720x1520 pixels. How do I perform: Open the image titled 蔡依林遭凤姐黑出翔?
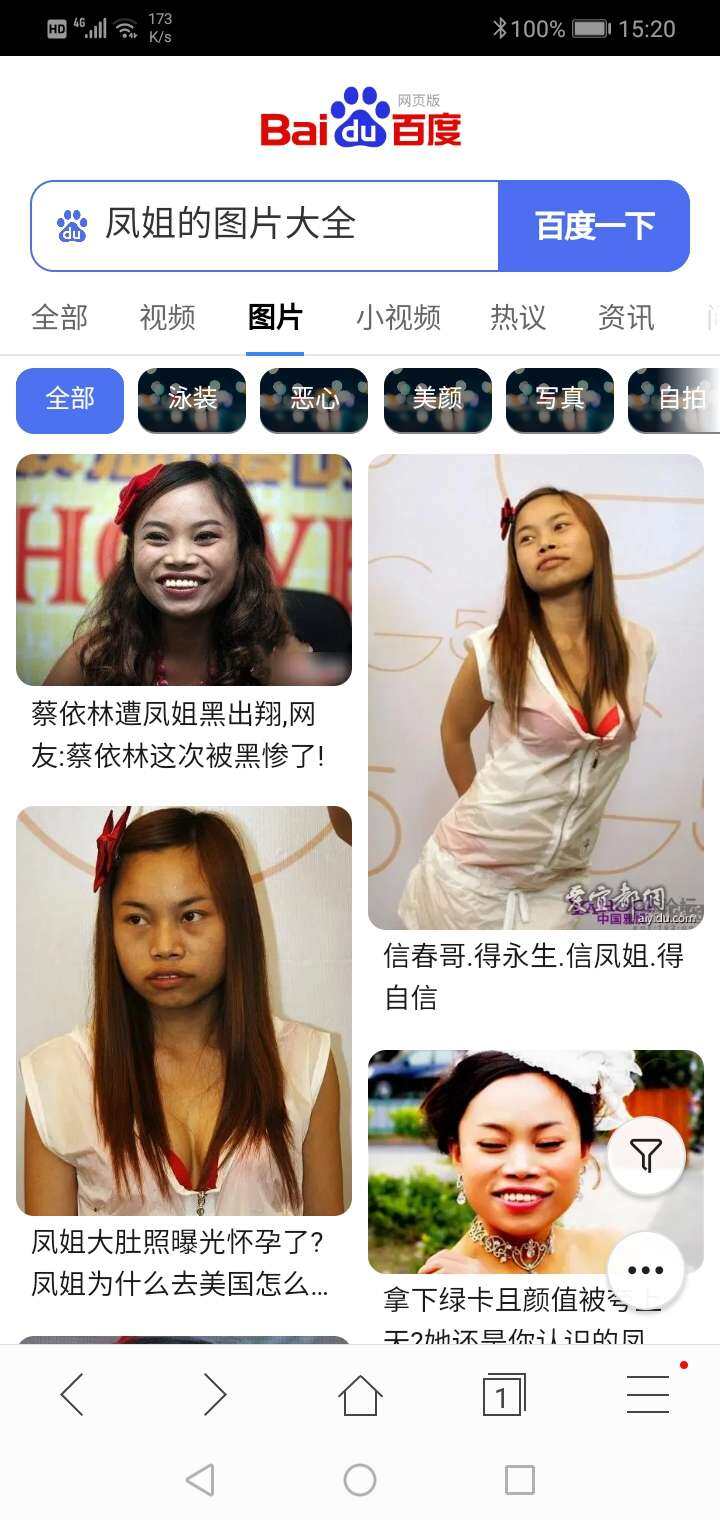click(x=184, y=570)
